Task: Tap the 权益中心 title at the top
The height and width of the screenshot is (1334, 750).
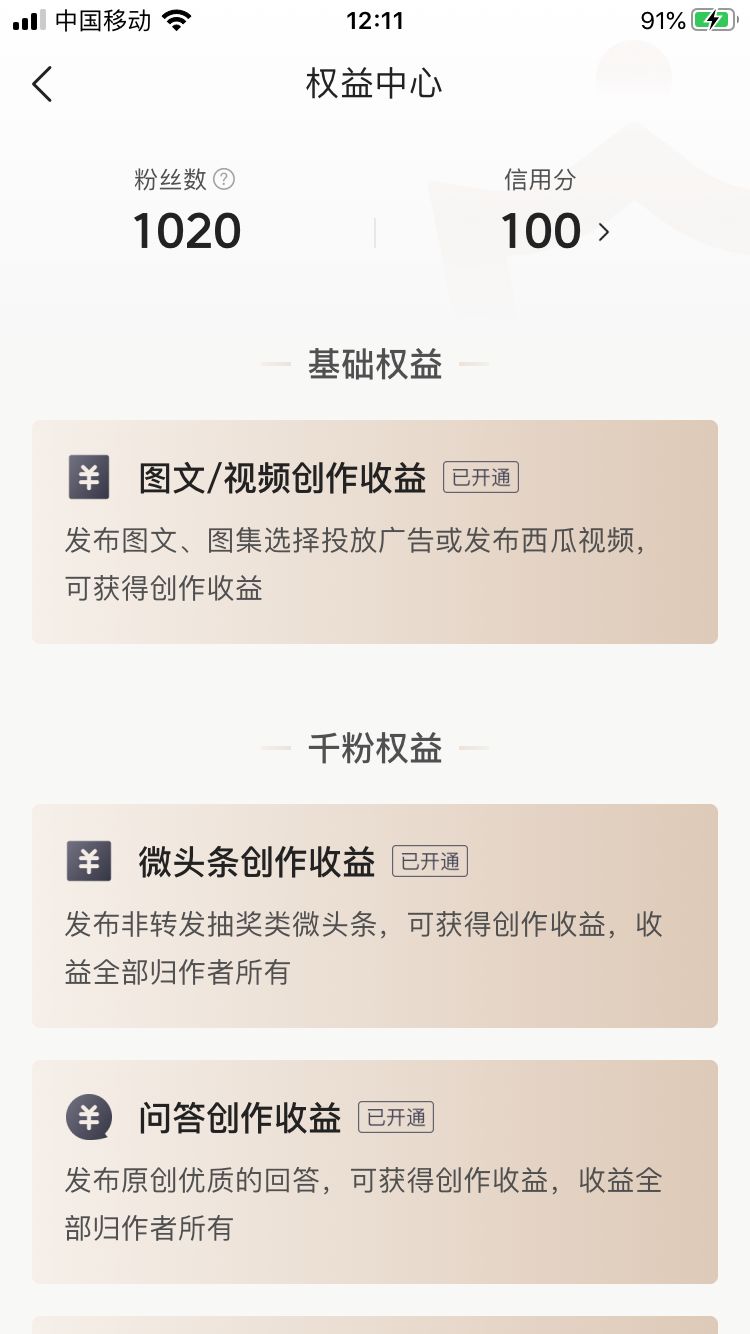Action: pos(375,84)
